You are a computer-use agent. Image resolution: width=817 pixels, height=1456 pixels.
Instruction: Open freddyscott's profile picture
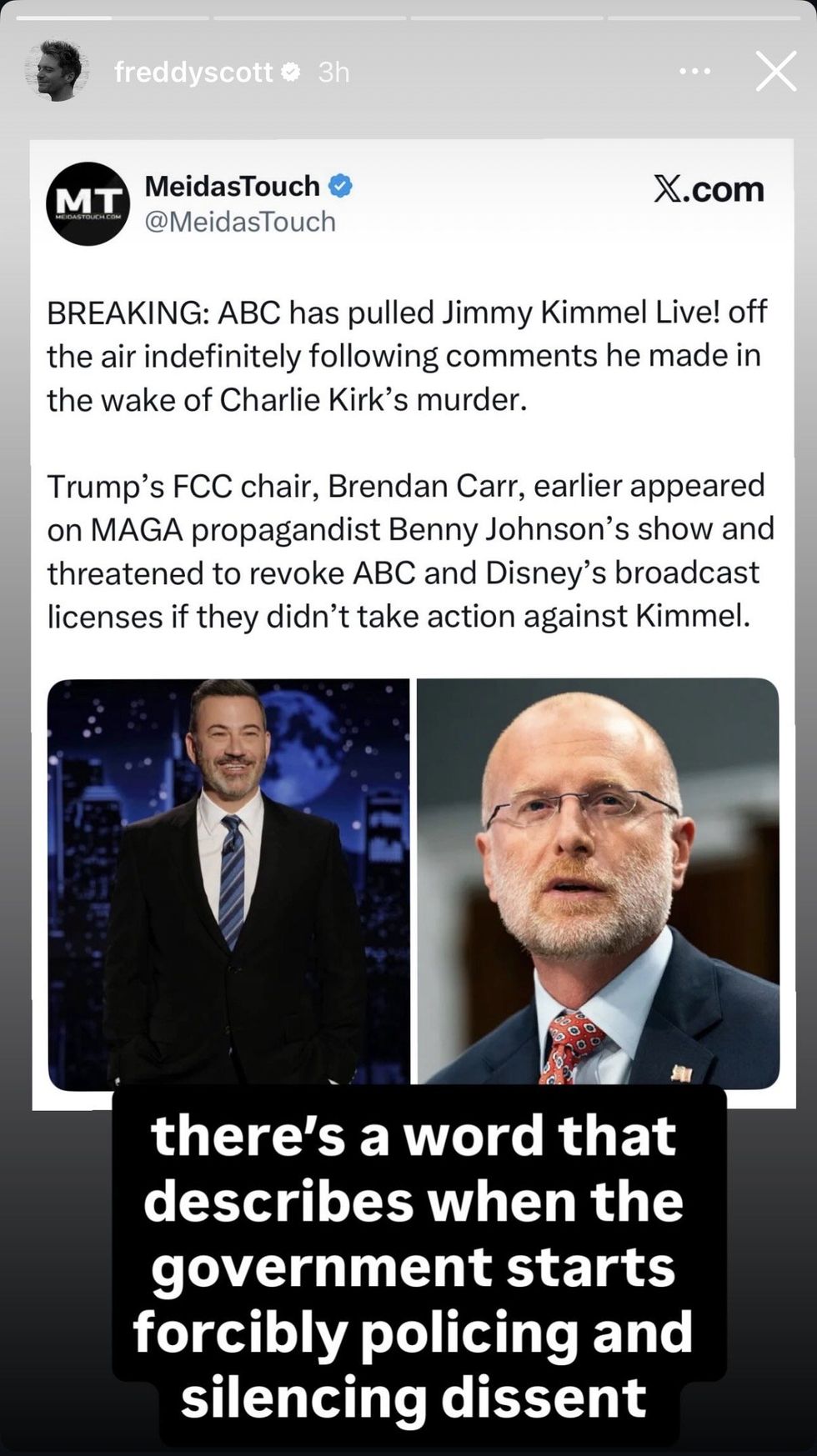59,72
